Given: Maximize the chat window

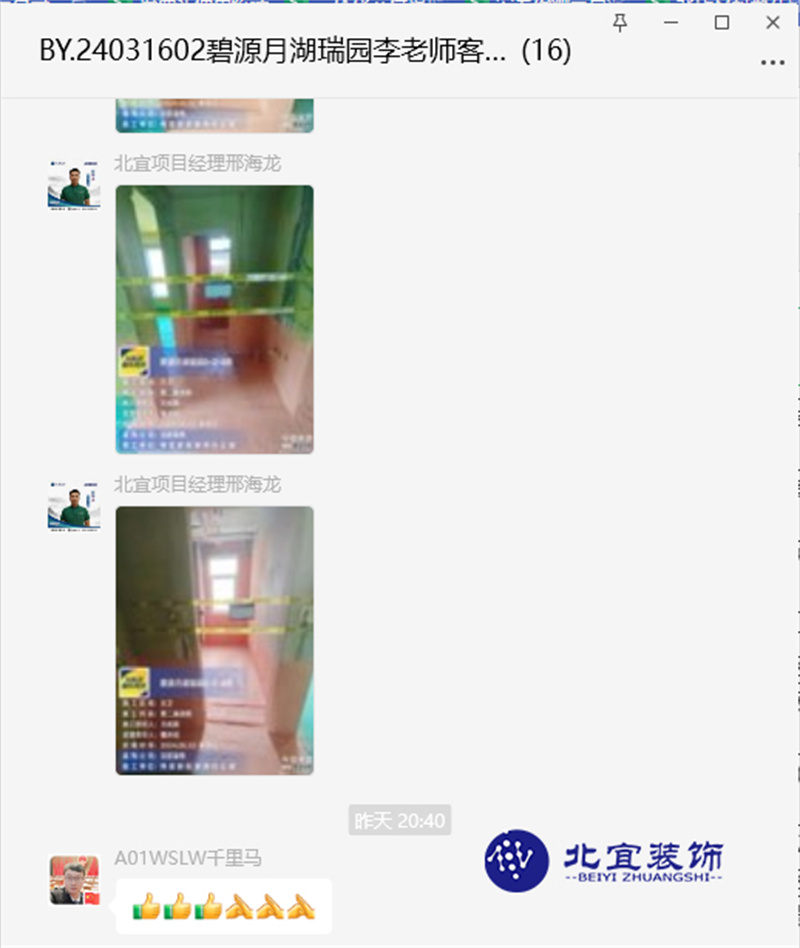Looking at the screenshot, I should click(x=721, y=22).
